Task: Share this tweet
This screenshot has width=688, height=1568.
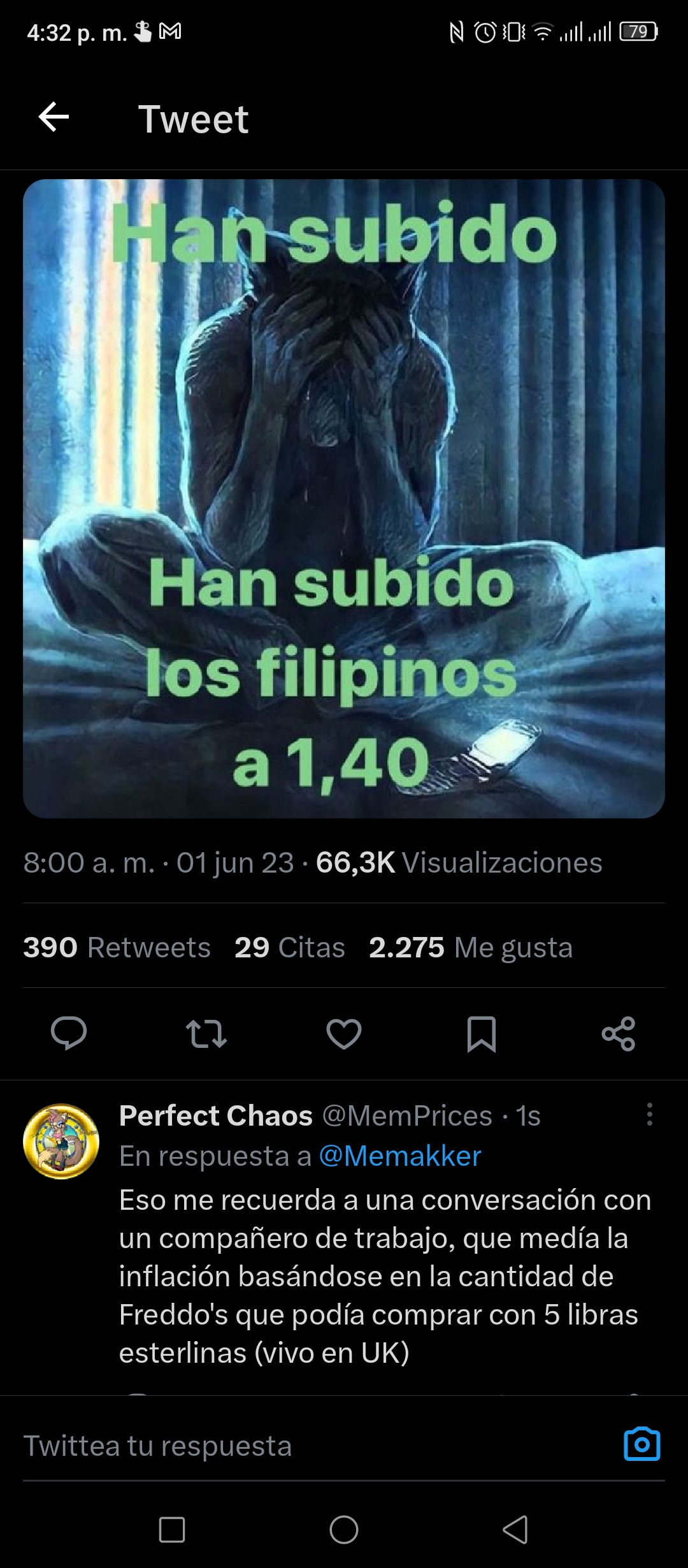Action: [x=619, y=1033]
